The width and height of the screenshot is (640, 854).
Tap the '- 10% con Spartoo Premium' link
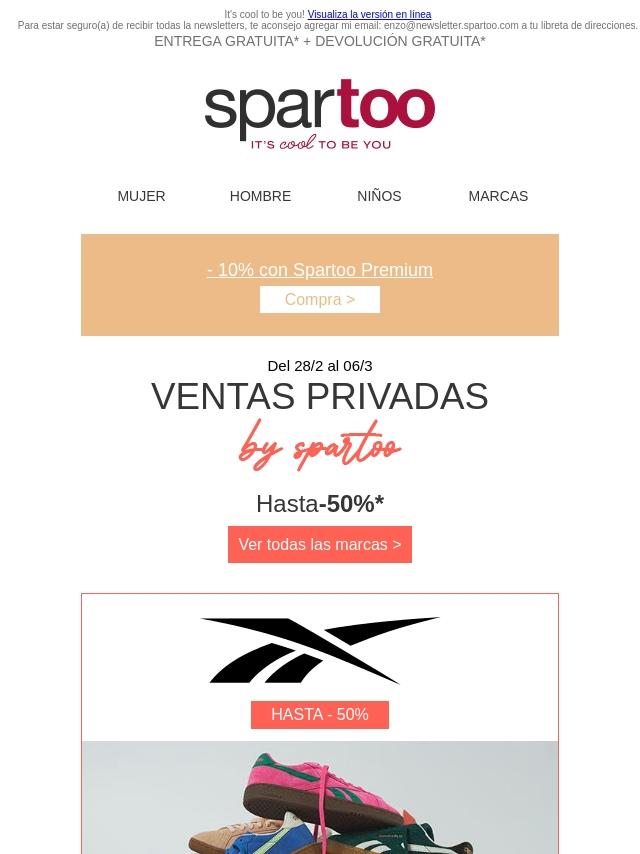point(320,270)
